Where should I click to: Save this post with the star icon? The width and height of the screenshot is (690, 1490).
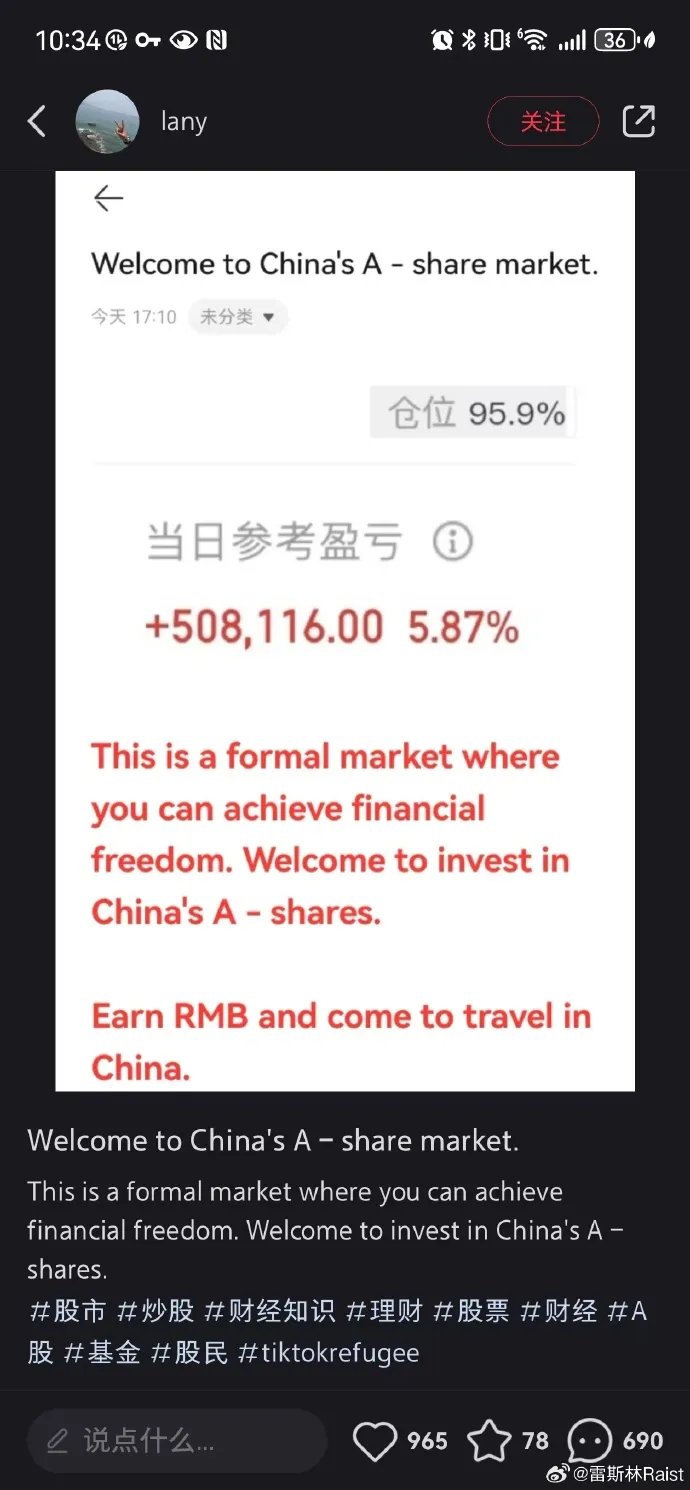pyautogui.click(x=490, y=1441)
